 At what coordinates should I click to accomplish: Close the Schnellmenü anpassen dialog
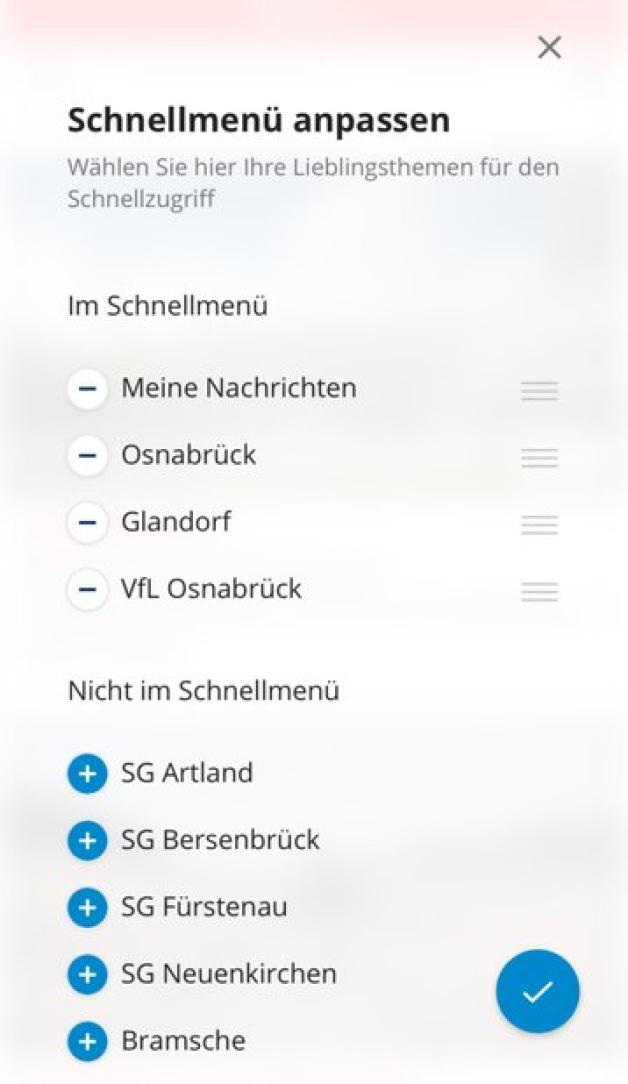[x=549, y=48]
